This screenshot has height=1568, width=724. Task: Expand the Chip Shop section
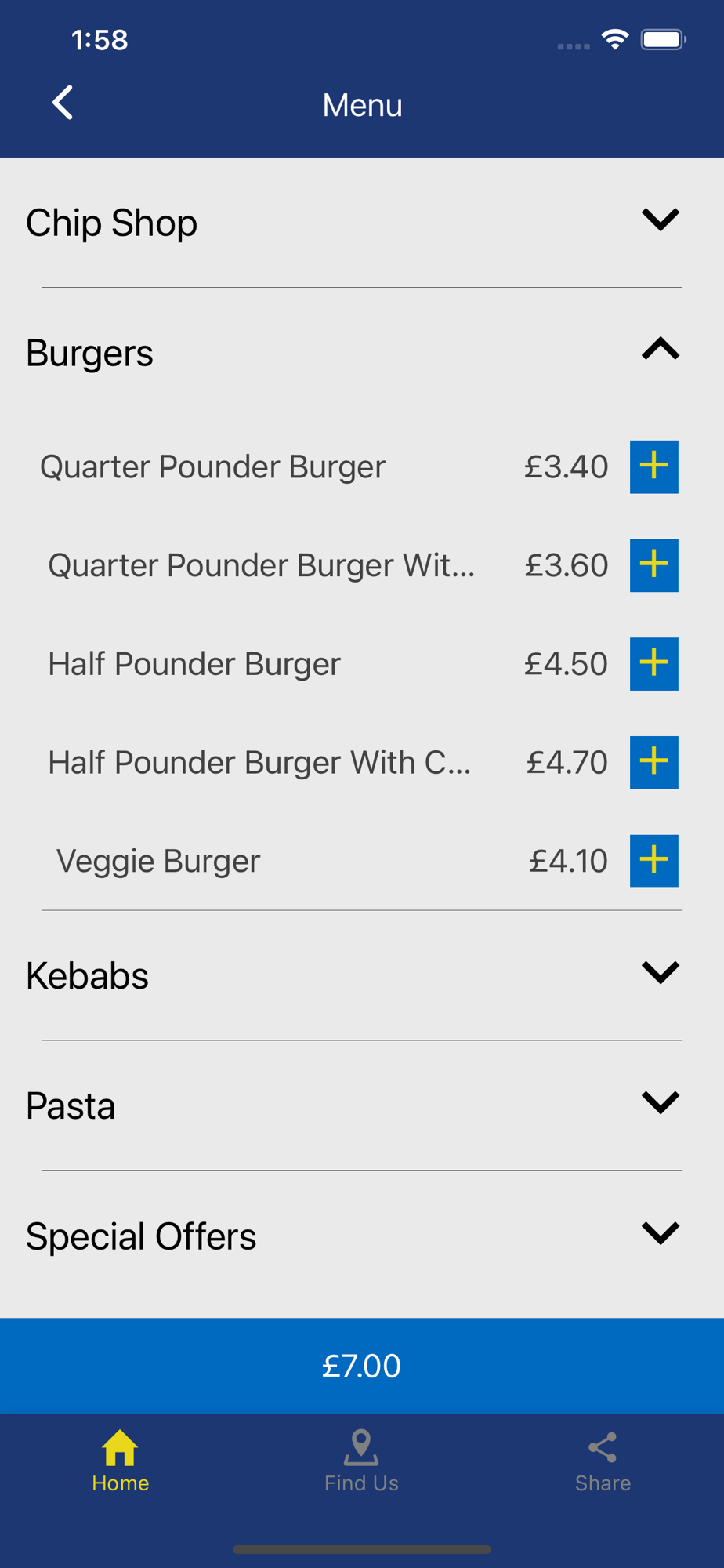(660, 220)
